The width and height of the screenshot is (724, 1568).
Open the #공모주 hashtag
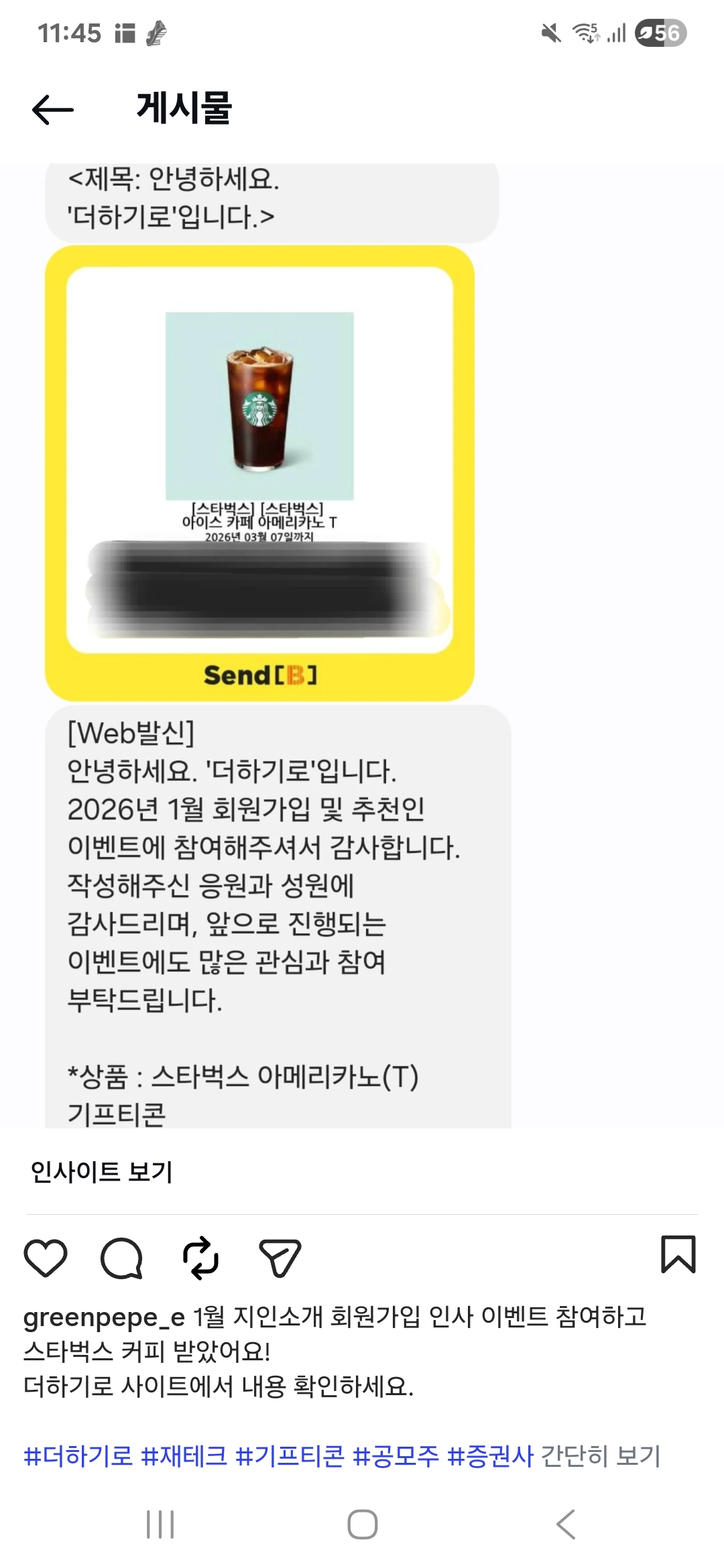(396, 1455)
